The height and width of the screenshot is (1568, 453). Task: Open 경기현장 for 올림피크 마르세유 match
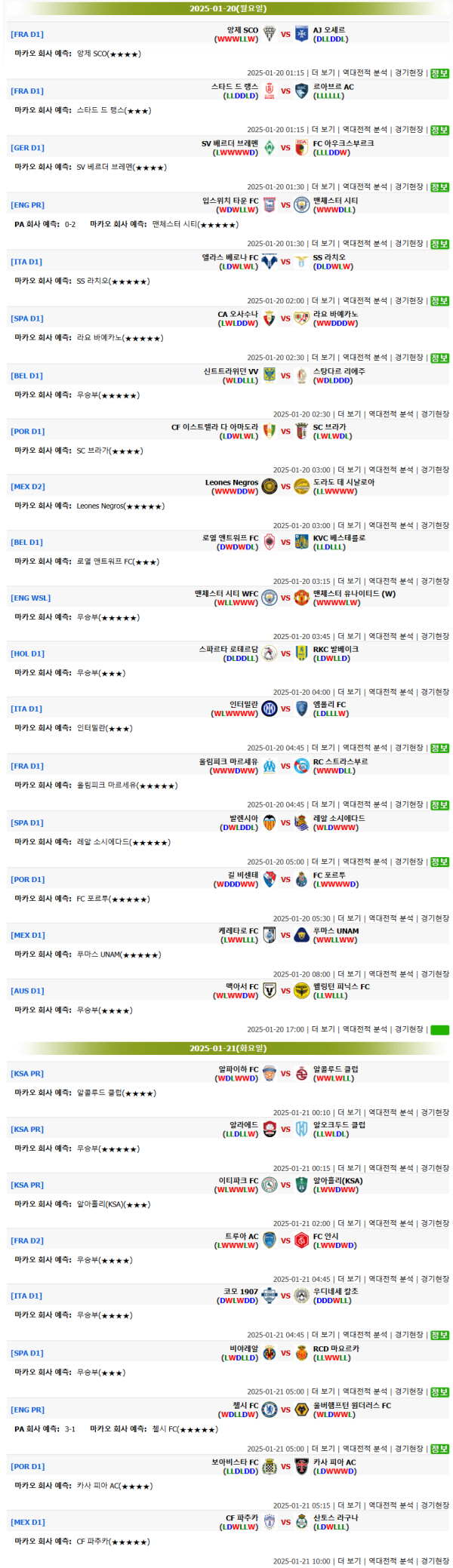pos(408,804)
